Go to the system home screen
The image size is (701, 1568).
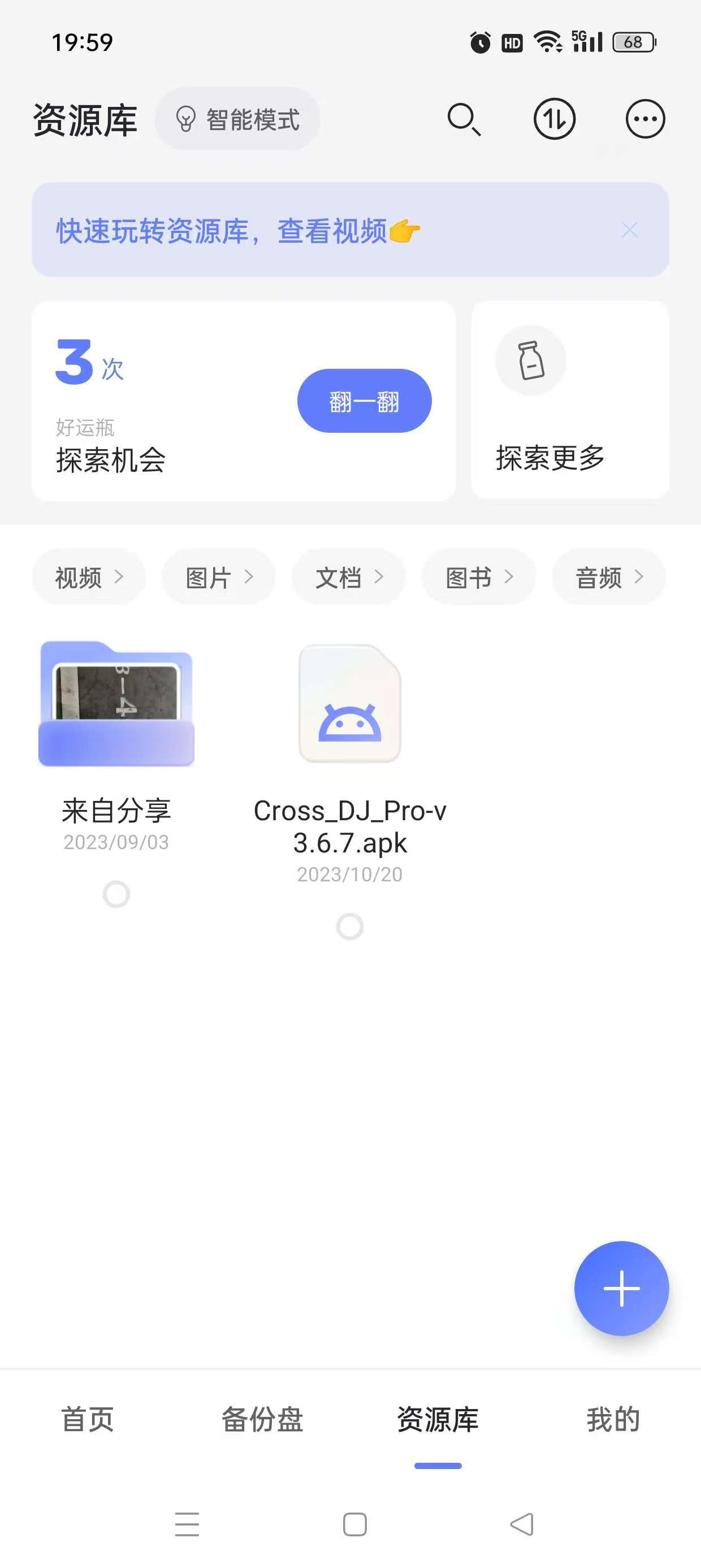pyautogui.click(x=355, y=1525)
